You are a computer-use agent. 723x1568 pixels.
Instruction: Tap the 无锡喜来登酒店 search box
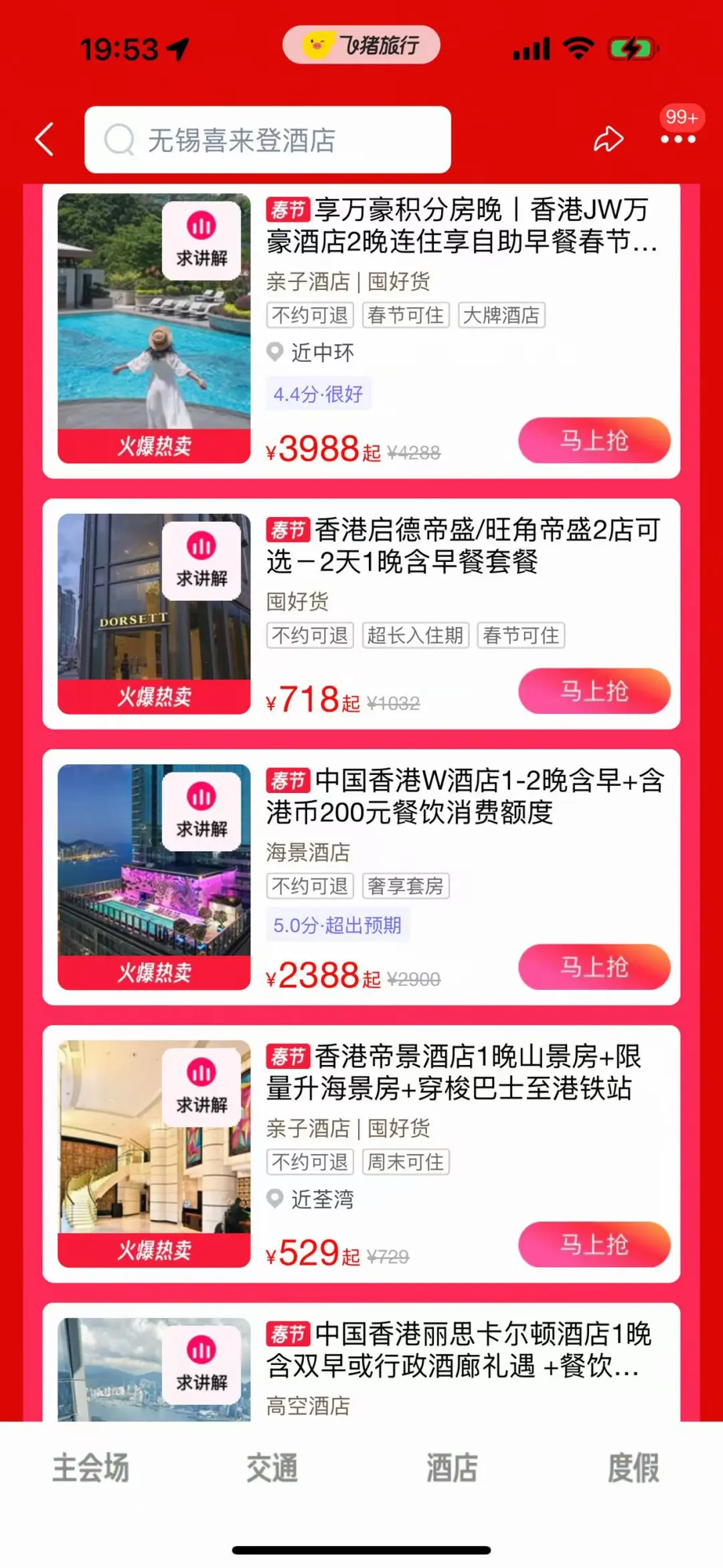point(268,140)
